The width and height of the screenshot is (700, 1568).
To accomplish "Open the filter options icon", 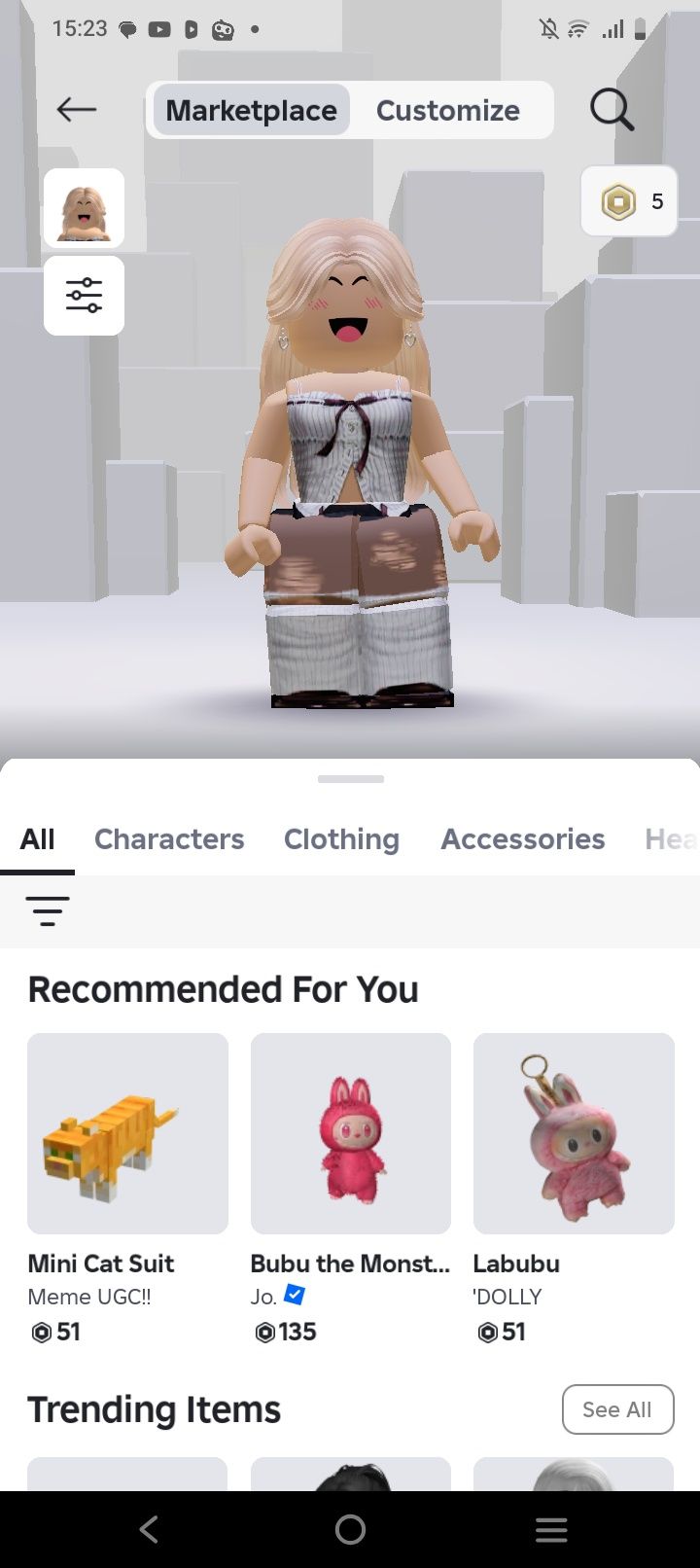I will click(48, 910).
